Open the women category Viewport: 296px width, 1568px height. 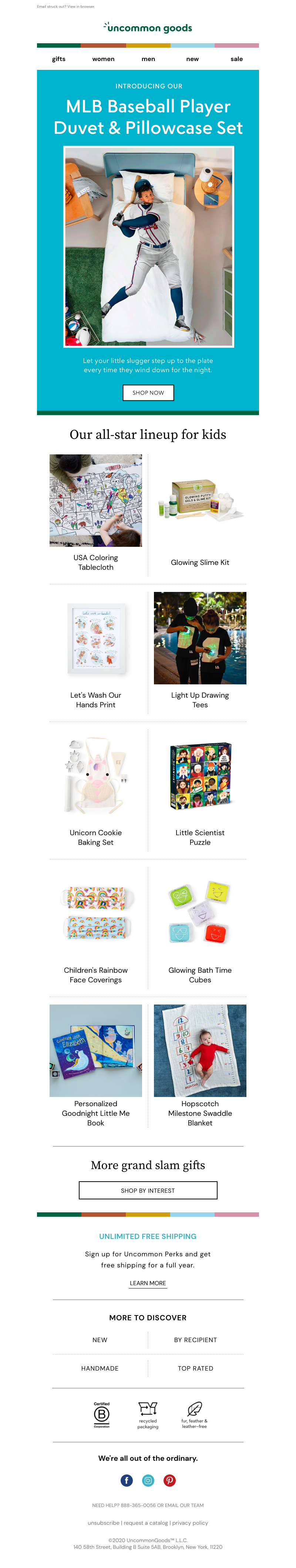(103, 59)
